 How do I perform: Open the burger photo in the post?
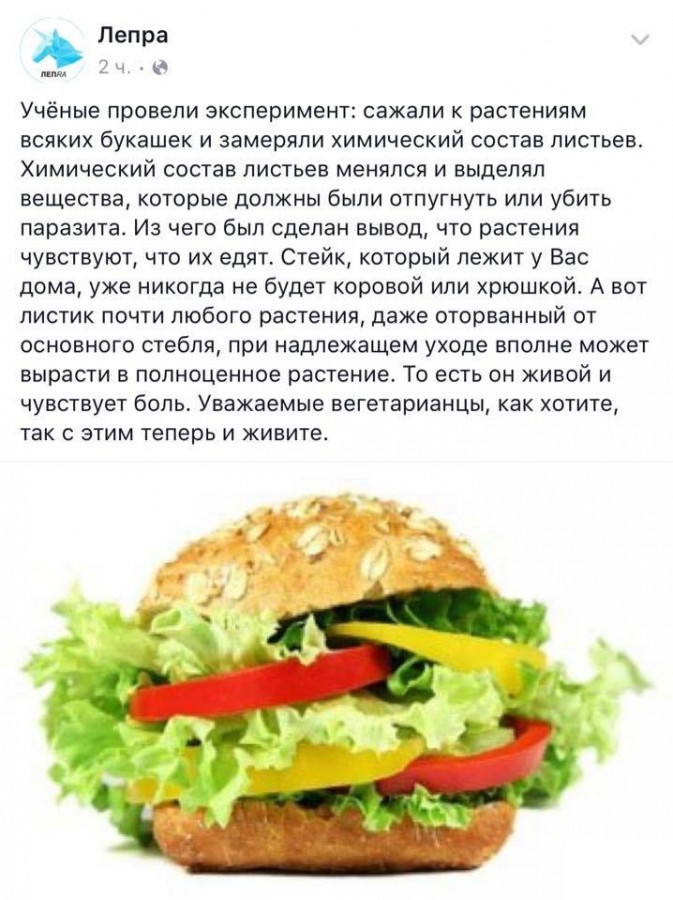point(336,680)
